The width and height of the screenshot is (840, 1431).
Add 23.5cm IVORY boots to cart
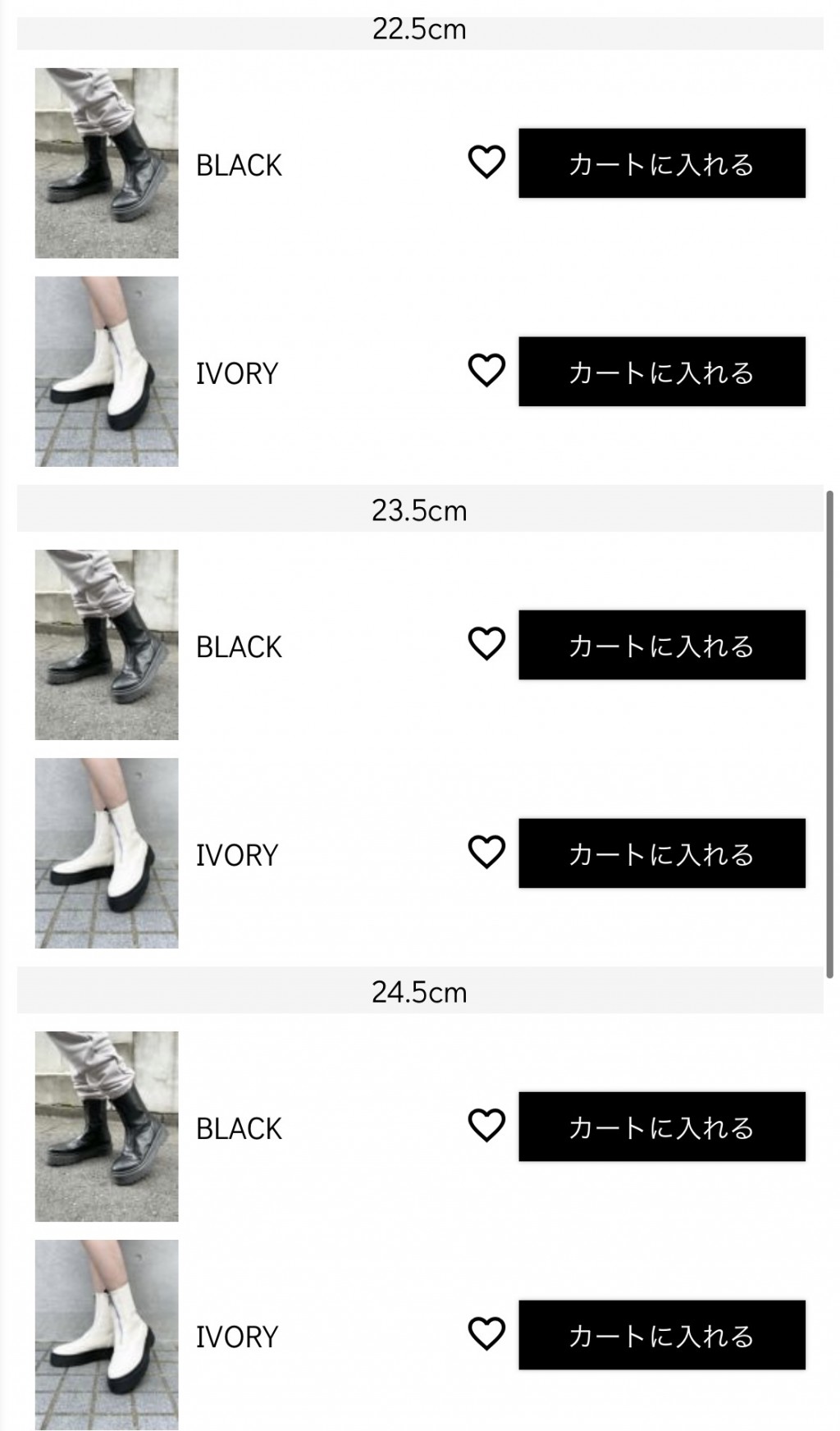[661, 853]
